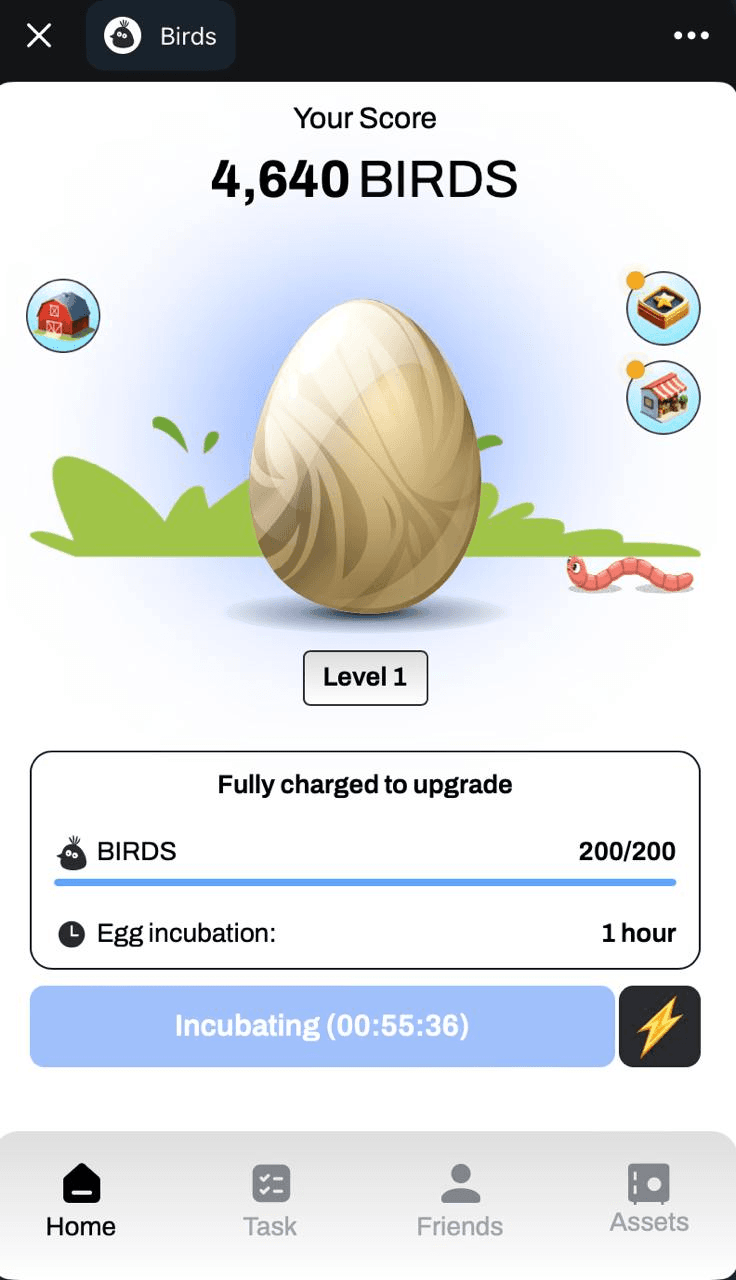Screen dimensions: 736x1280
Task: Open the shop stall icon
Action: (x=663, y=398)
